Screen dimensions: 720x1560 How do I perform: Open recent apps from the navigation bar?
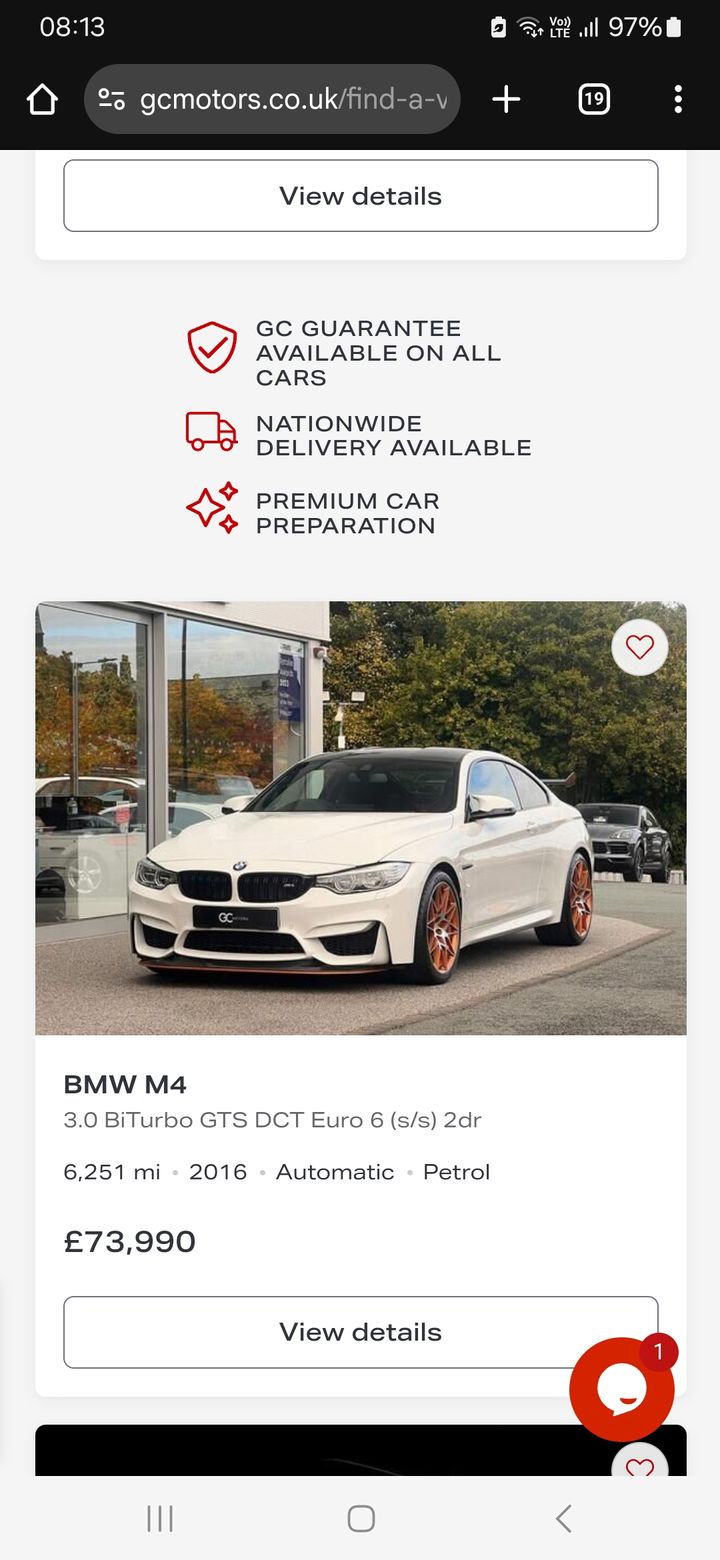tap(160, 1518)
